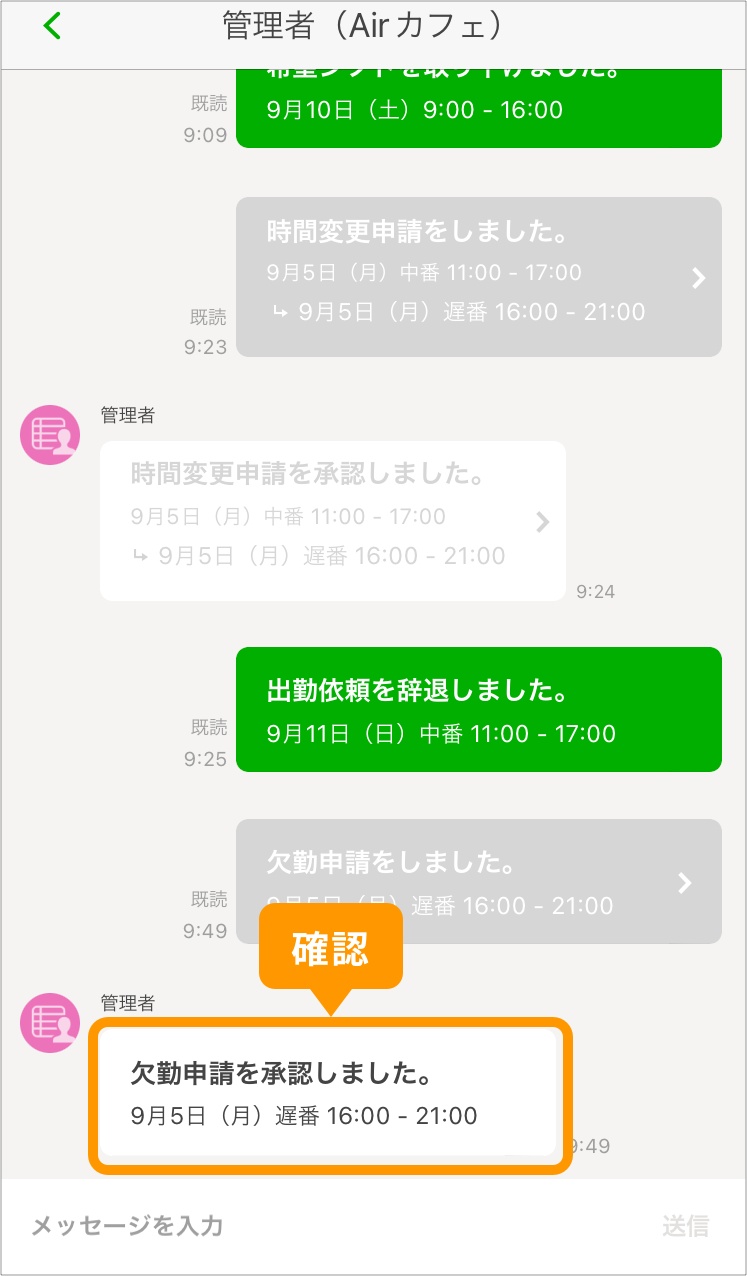Open the 時間変更申請を承認しました message
This screenshot has height=1276, width=747.
coord(332,521)
